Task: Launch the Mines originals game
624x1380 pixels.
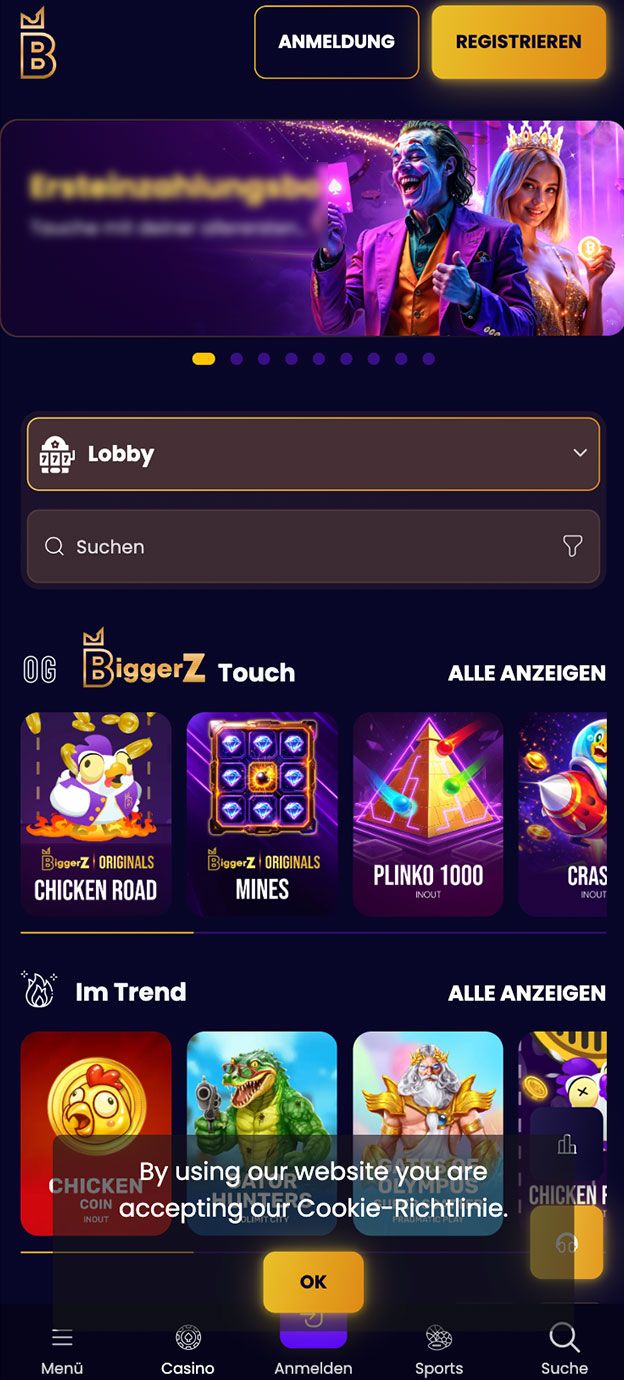Action: (262, 814)
